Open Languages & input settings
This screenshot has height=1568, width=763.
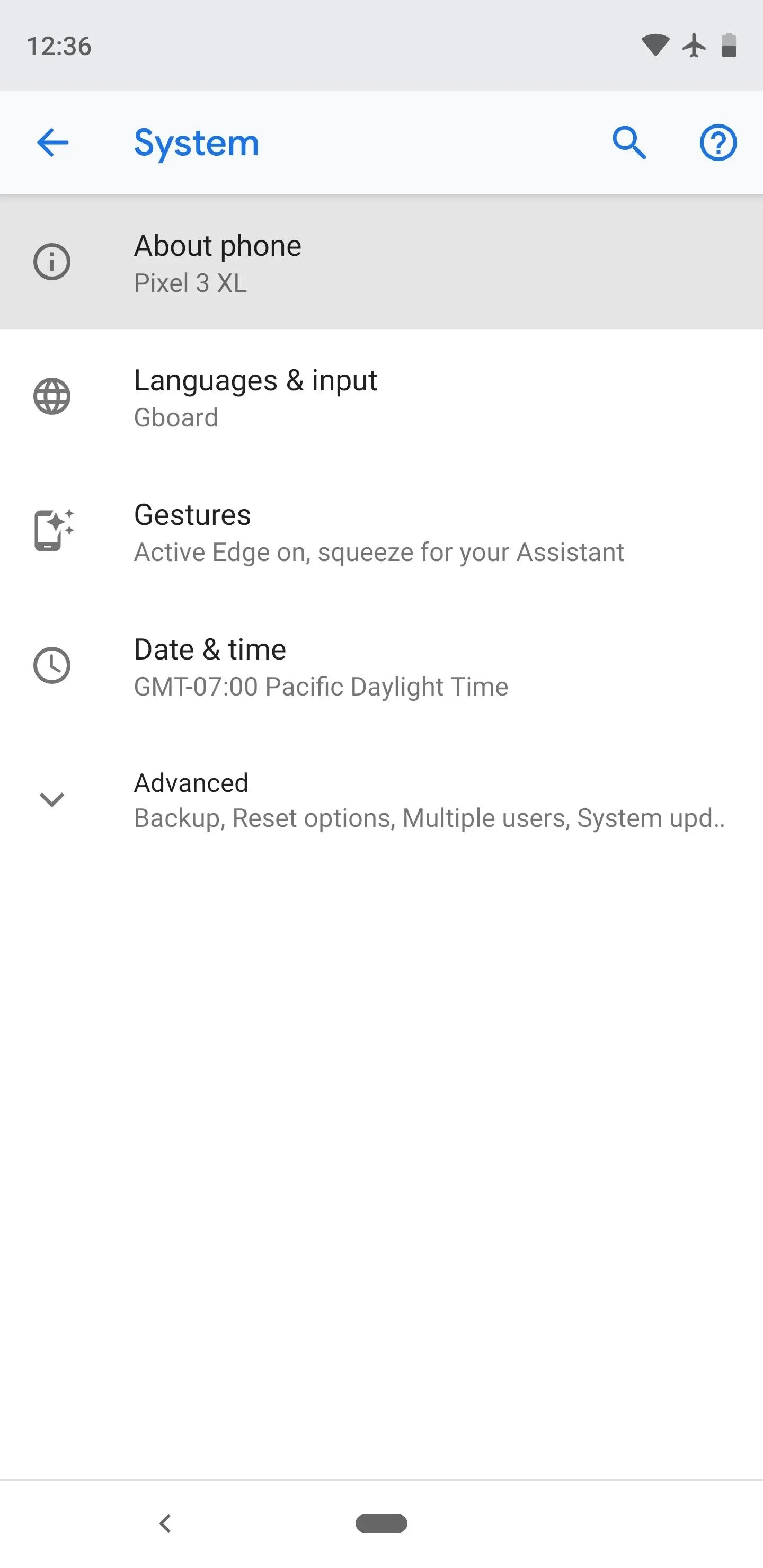[381, 397]
